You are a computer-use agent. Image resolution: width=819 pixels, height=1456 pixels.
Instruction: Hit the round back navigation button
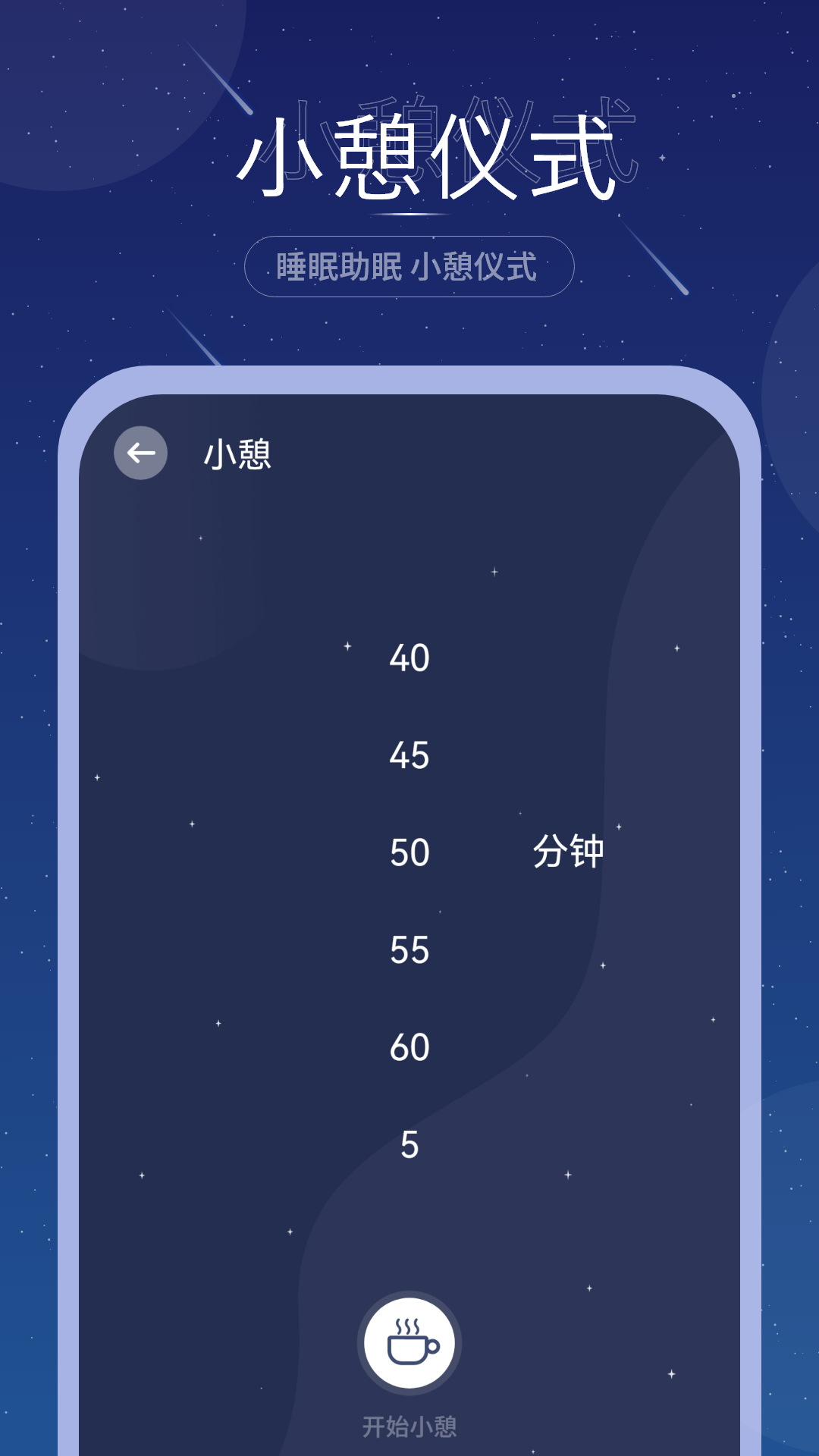(141, 452)
